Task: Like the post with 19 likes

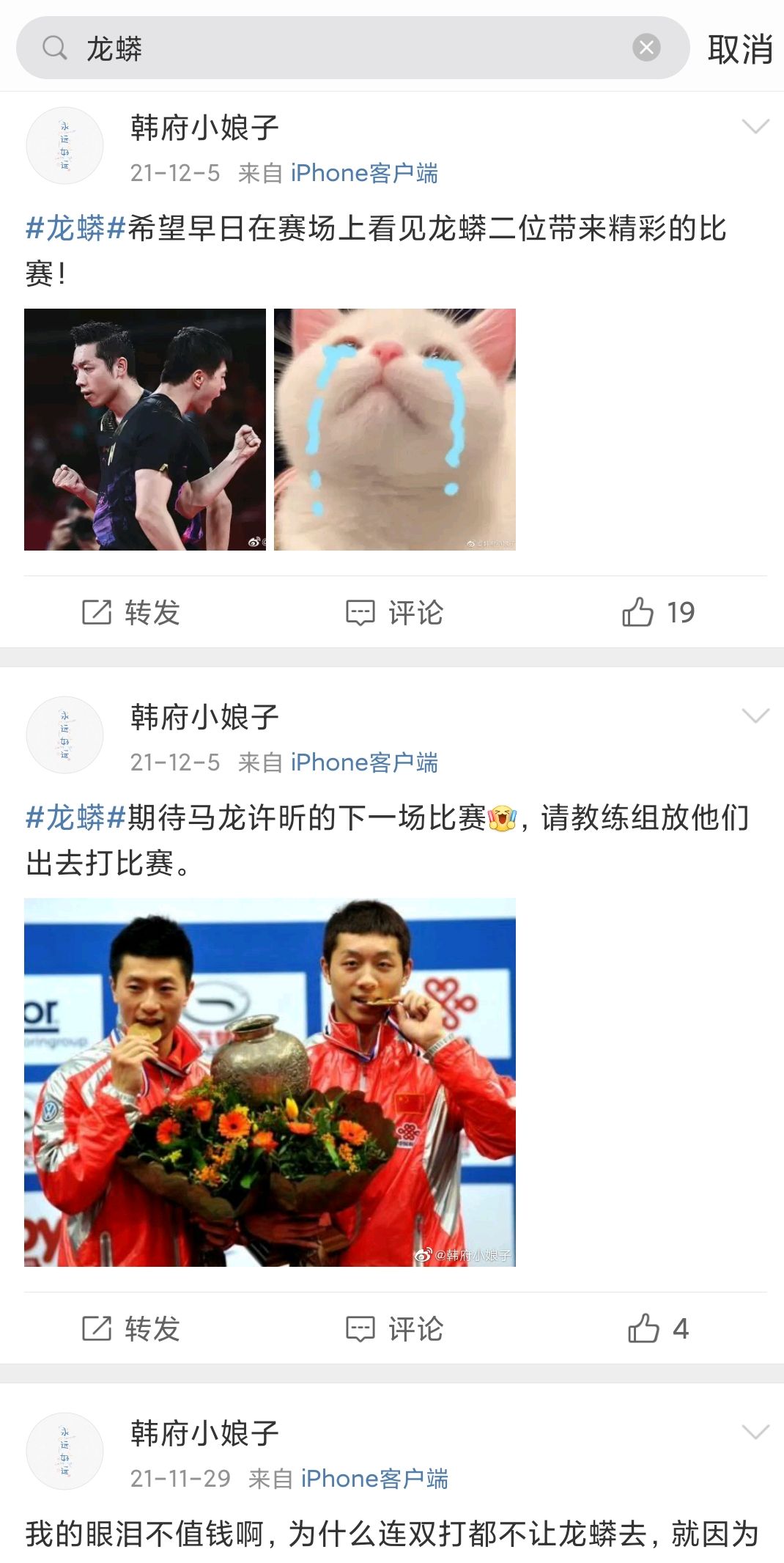Action: coord(657,612)
